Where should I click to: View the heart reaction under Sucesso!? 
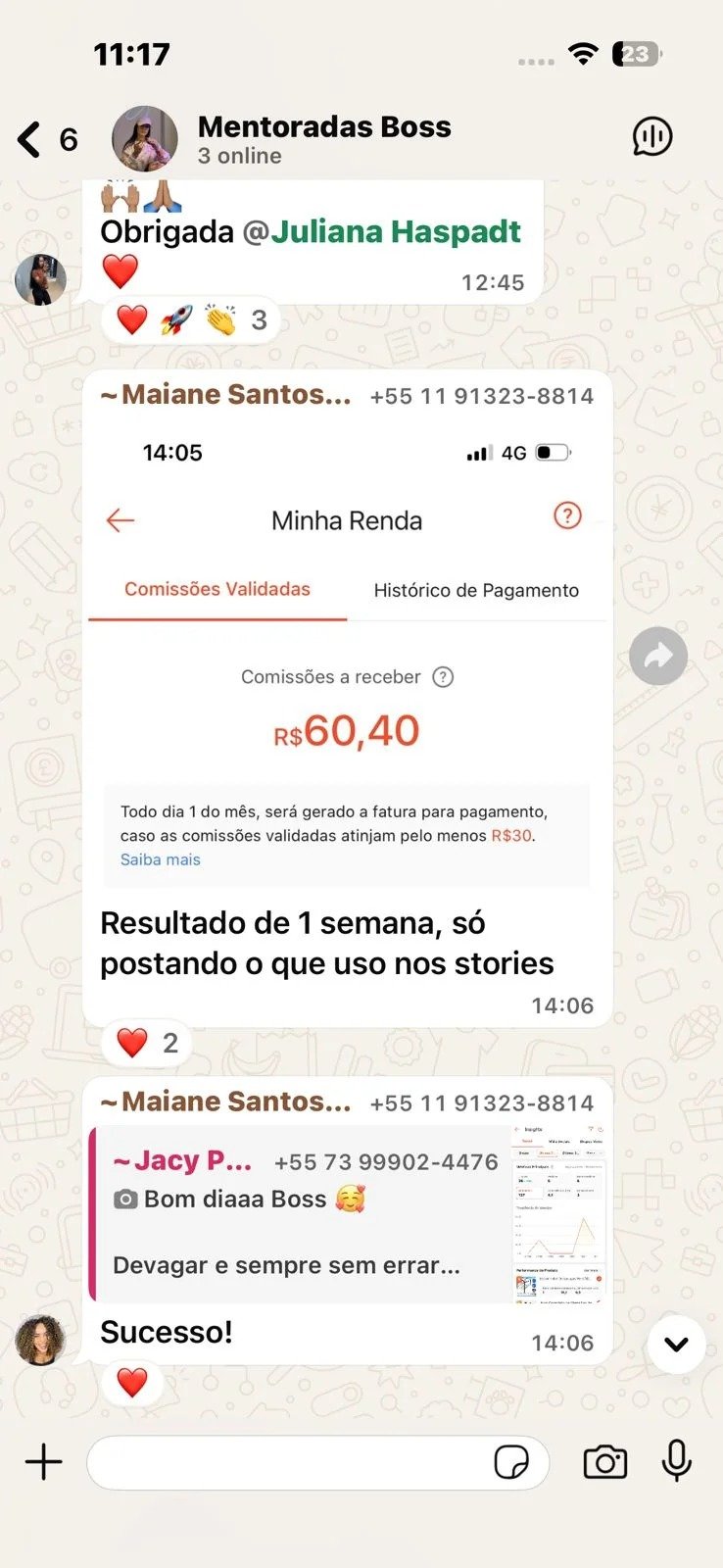132,1383
